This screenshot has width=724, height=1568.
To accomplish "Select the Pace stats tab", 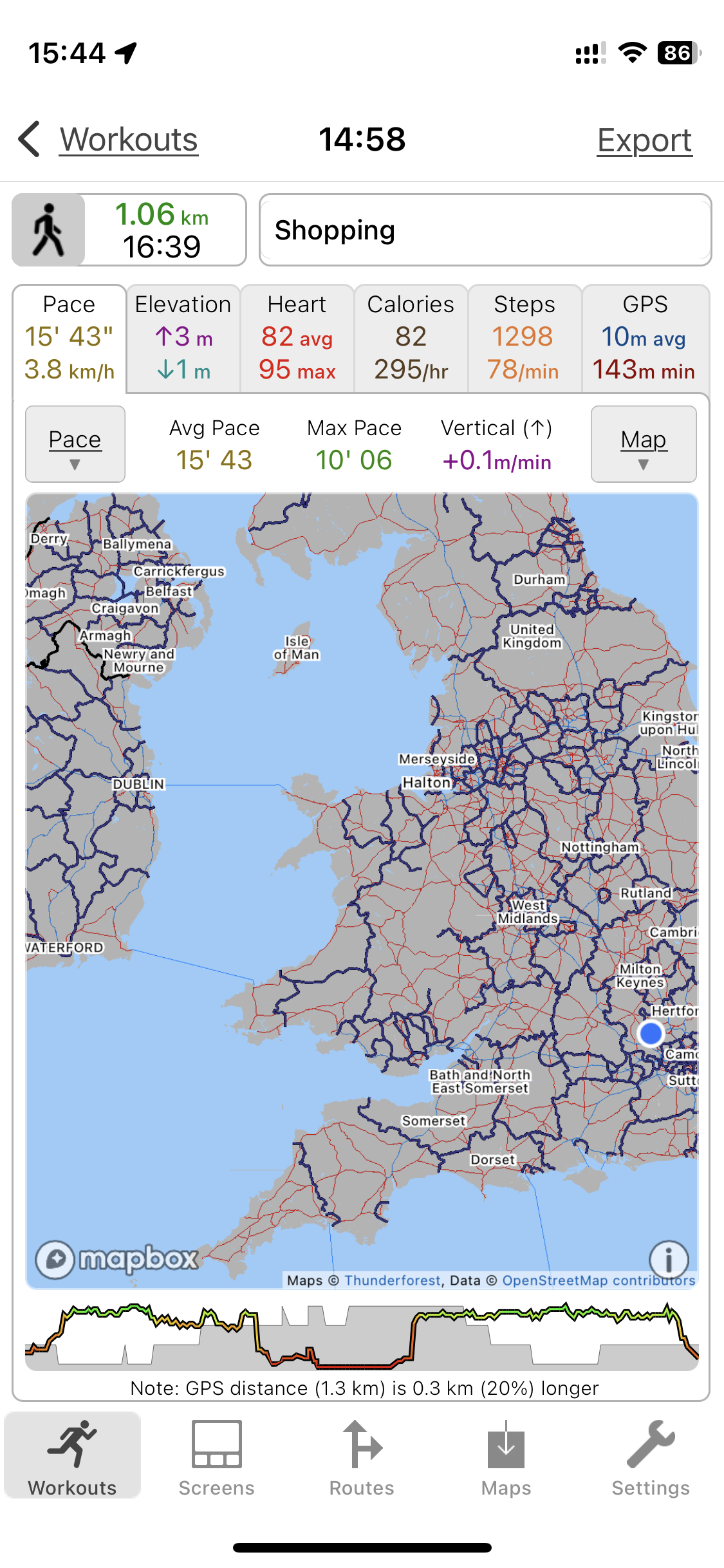I will tap(70, 338).
